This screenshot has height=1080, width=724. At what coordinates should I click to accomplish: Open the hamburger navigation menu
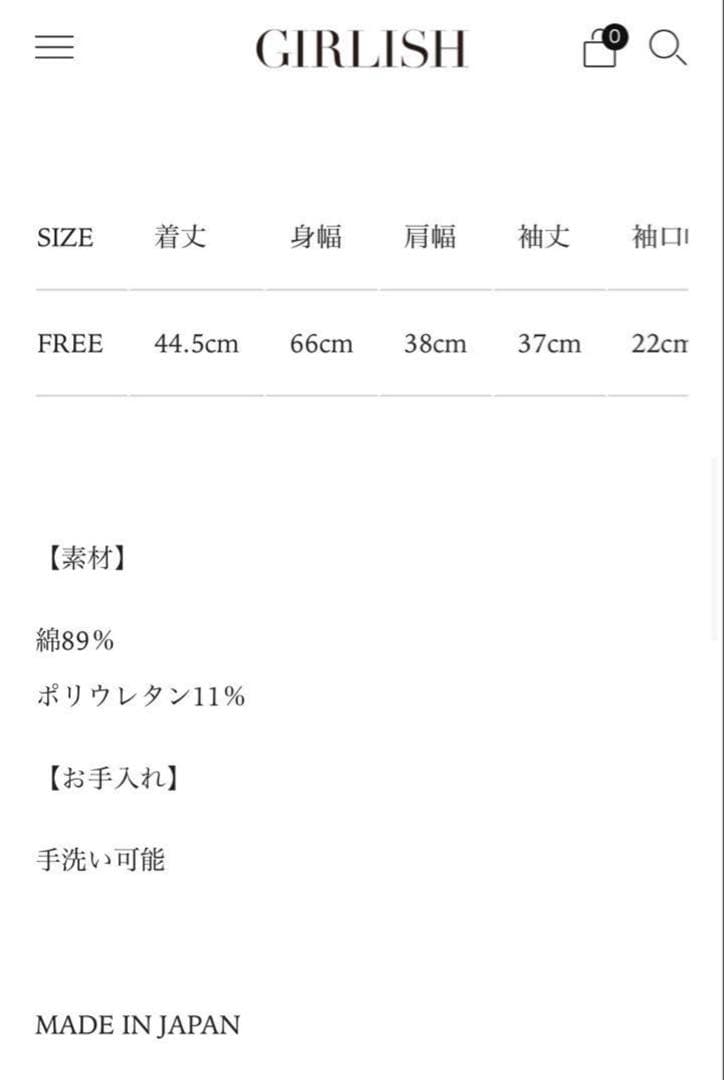54,48
